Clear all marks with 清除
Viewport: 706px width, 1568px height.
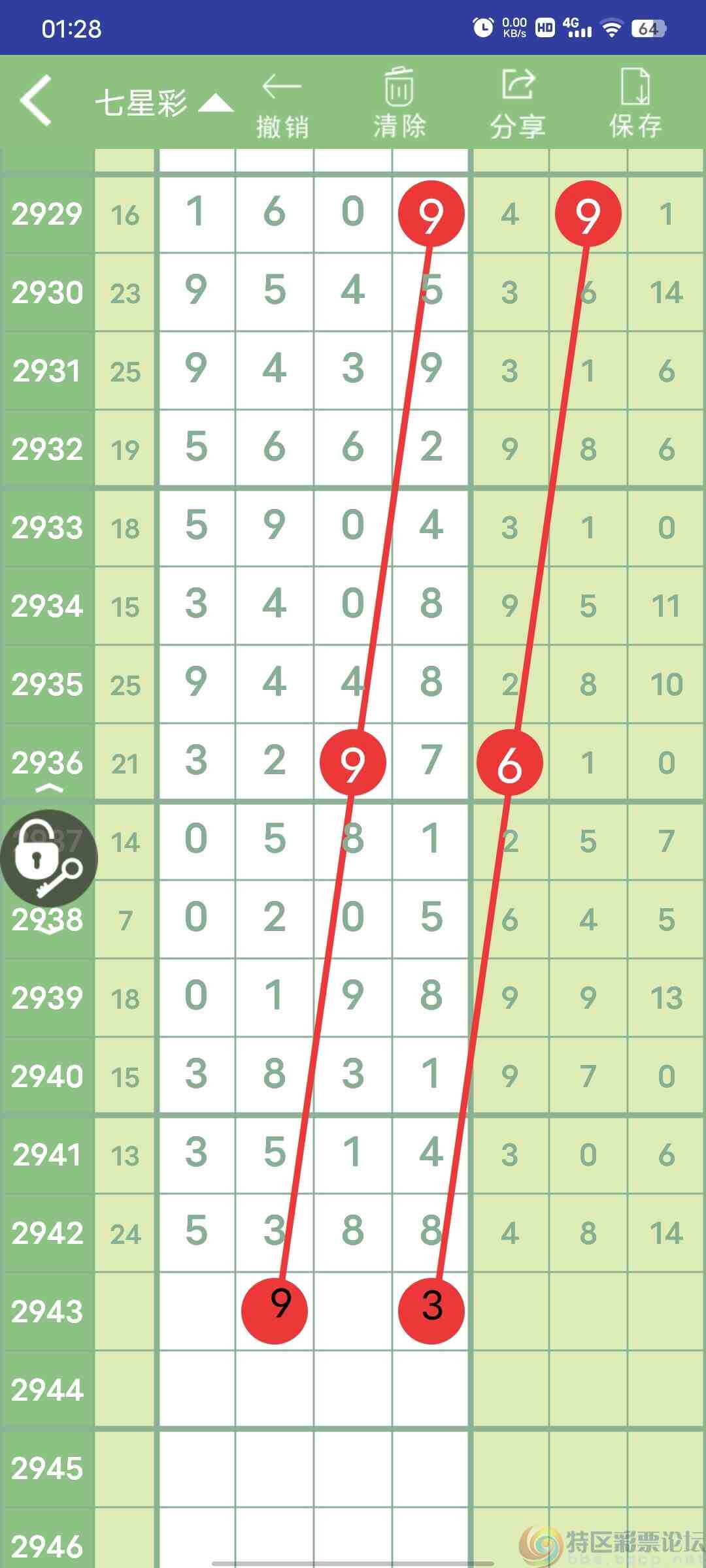[x=399, y=103]
